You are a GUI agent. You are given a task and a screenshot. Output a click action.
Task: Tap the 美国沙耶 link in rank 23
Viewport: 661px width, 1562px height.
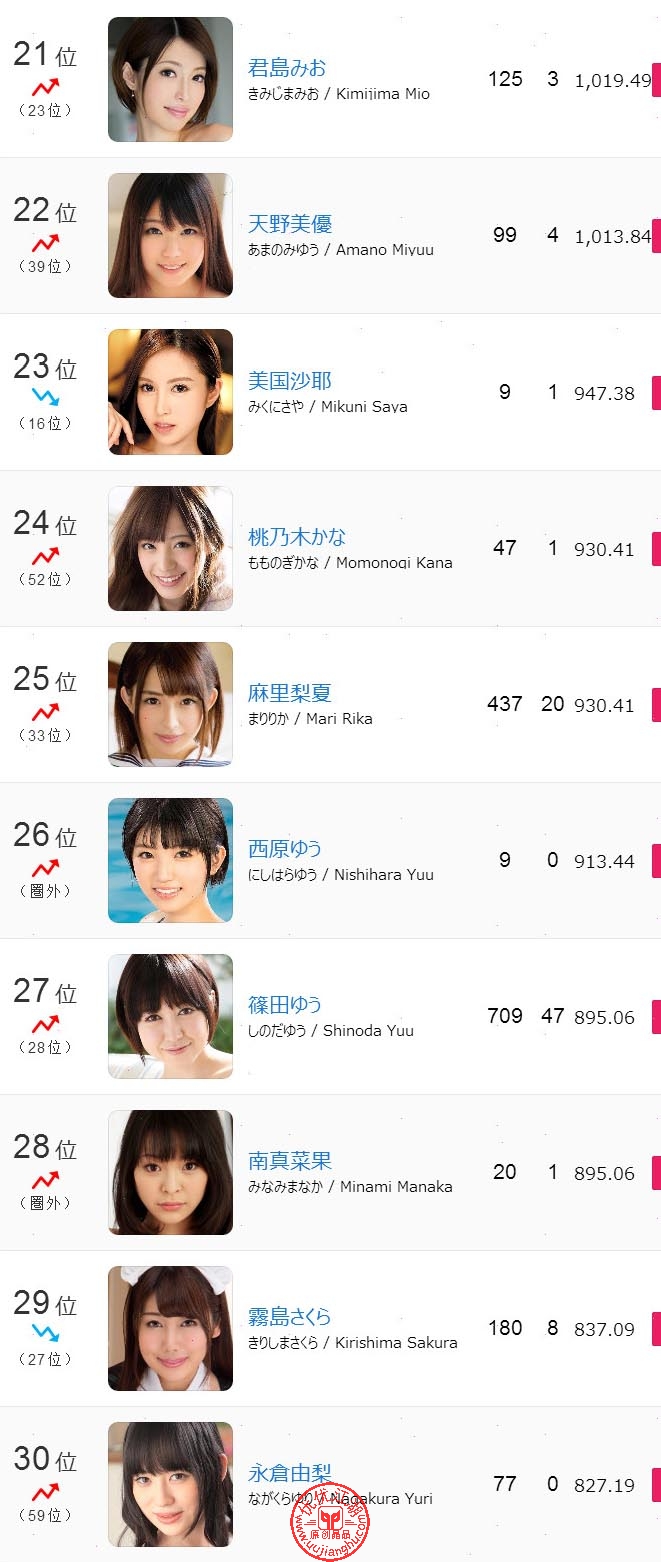[290, 381]
